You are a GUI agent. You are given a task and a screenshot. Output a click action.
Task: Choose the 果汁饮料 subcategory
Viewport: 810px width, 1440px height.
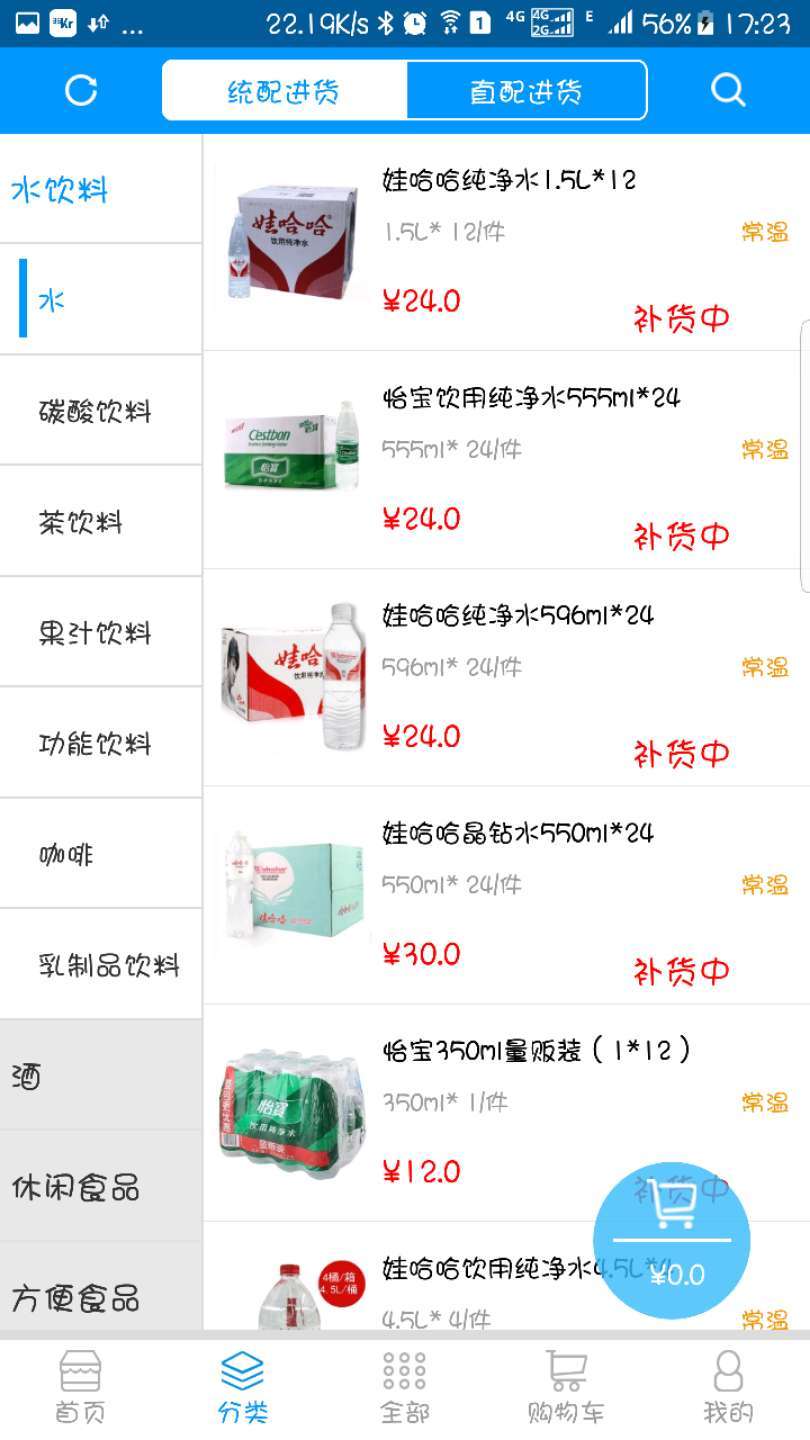(x=96, y=632)
